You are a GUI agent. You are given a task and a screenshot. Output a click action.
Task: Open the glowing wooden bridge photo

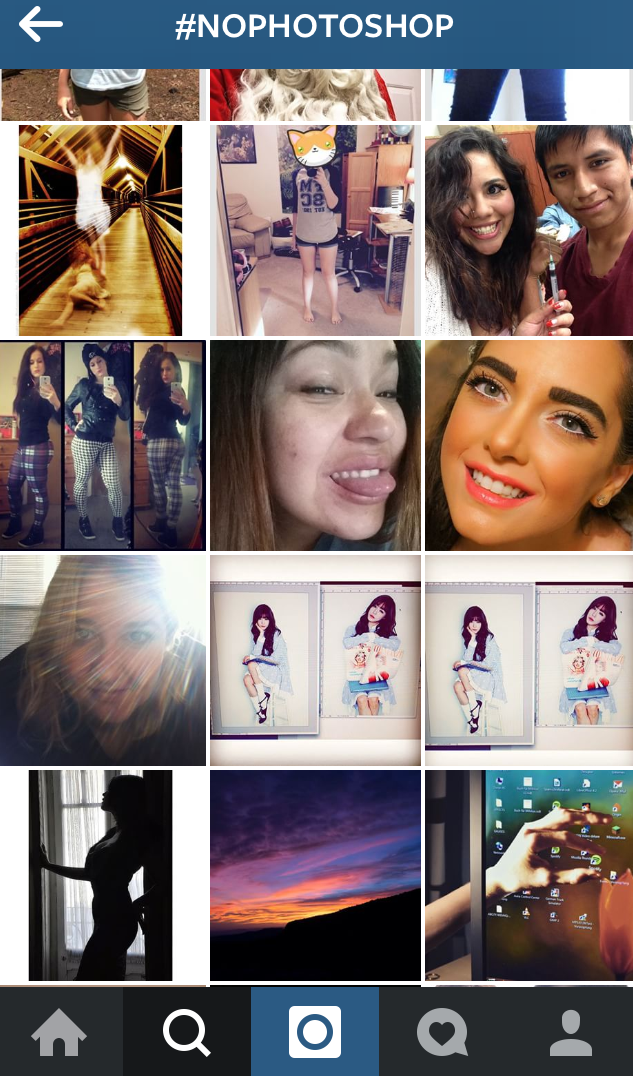(101, 230)
